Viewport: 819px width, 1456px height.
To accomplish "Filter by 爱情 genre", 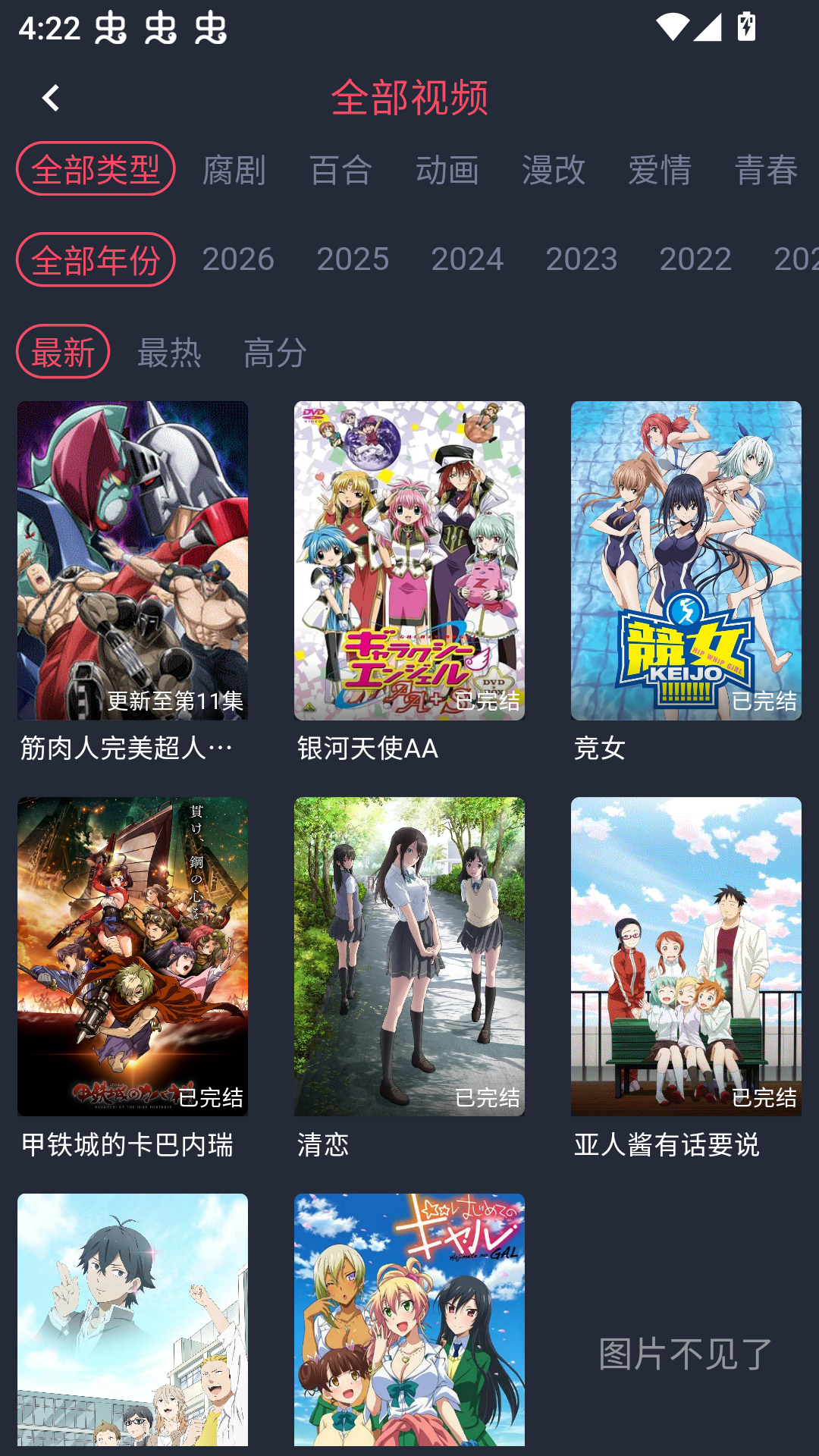I will point(658,171).
